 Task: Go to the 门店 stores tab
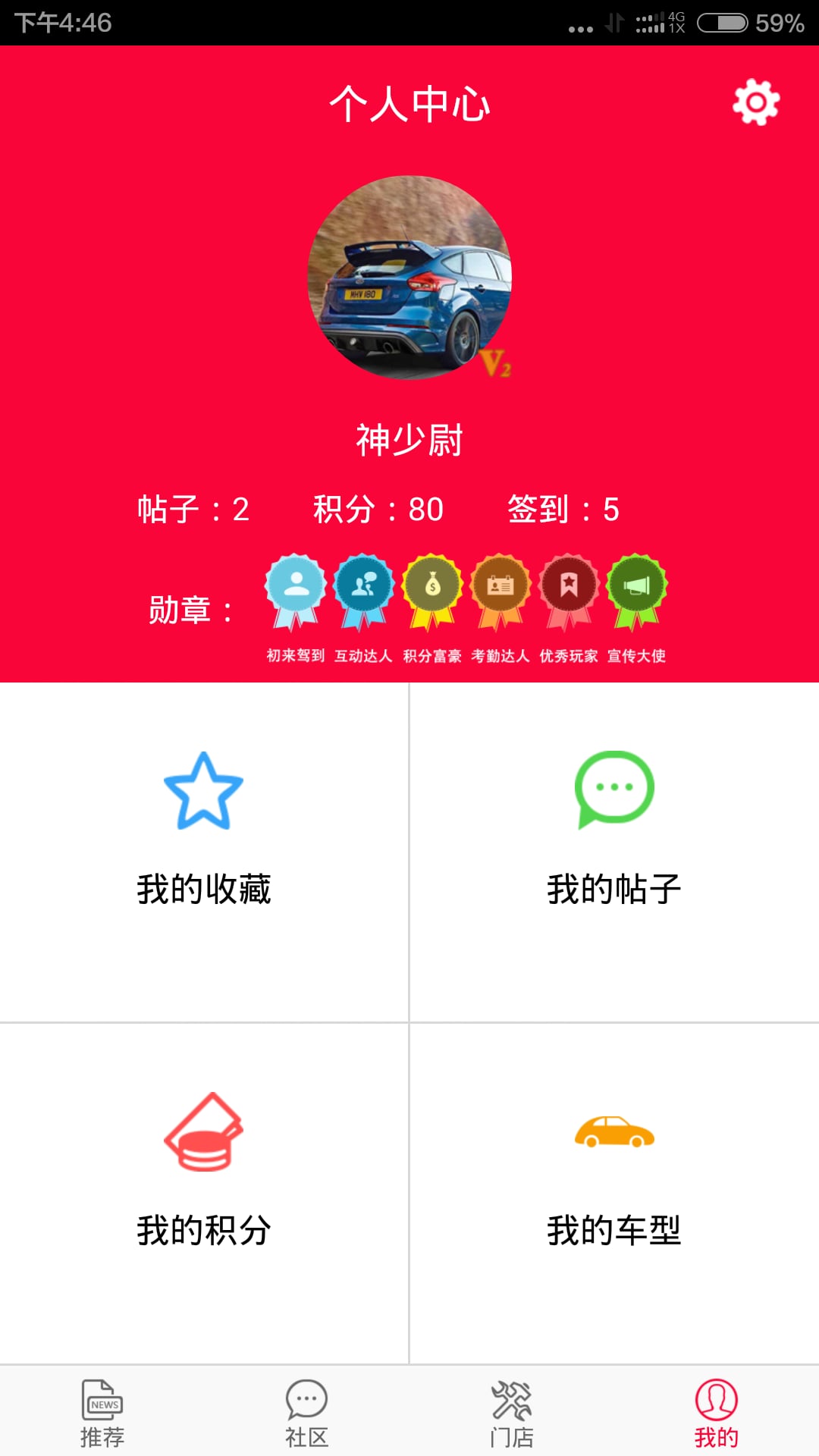[x=512, y=1413]
